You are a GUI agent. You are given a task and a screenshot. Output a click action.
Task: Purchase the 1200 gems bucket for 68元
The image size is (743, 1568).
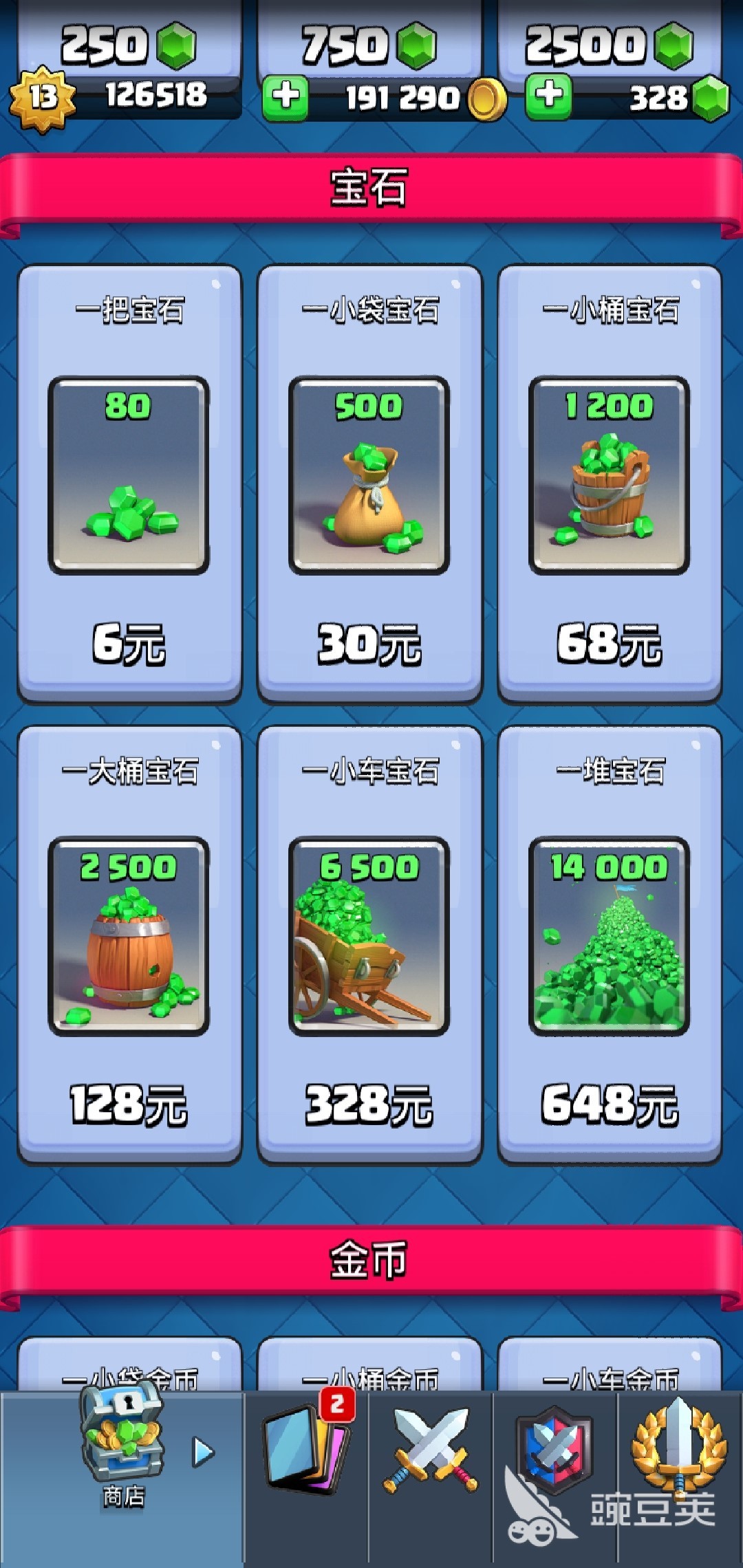click(610, 484)
